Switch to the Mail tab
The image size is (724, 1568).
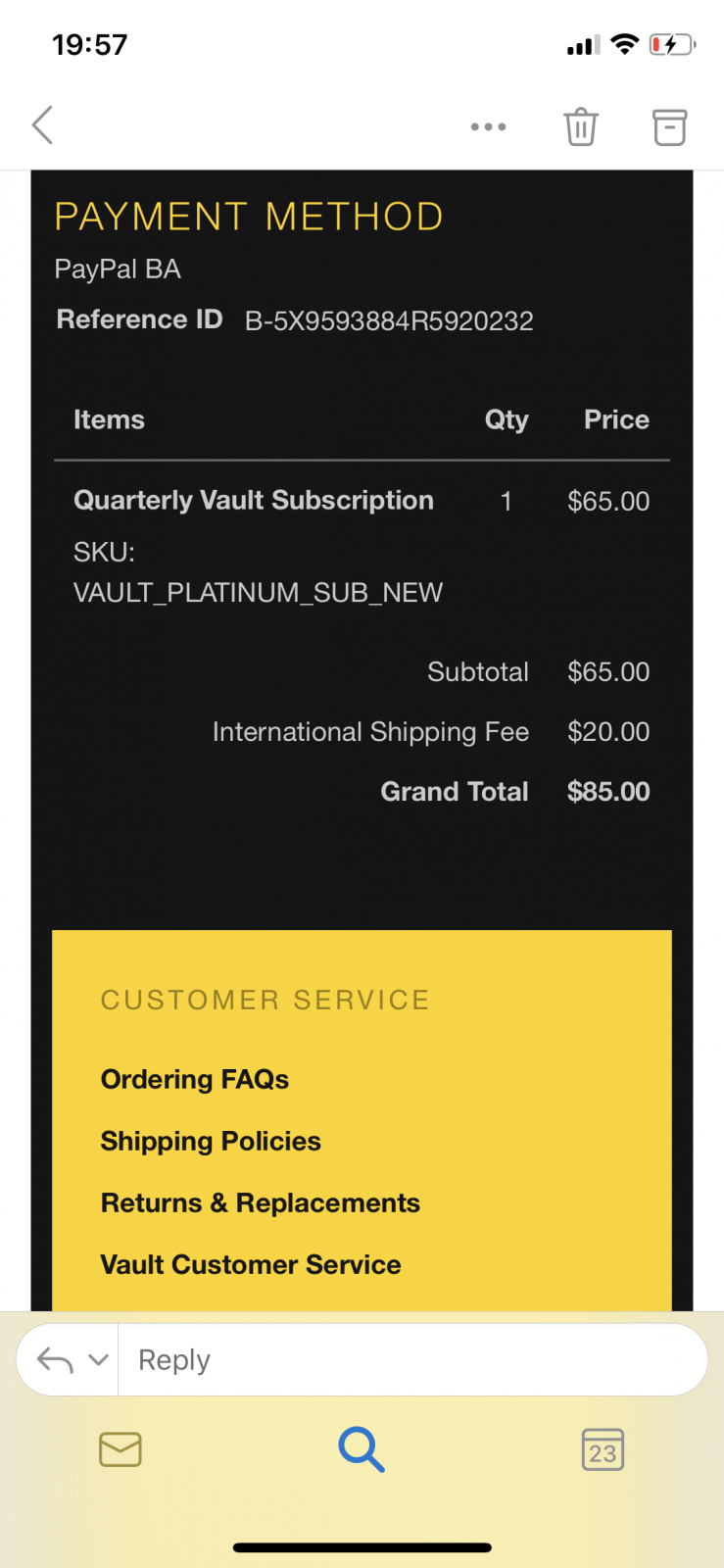[121, 1449]
